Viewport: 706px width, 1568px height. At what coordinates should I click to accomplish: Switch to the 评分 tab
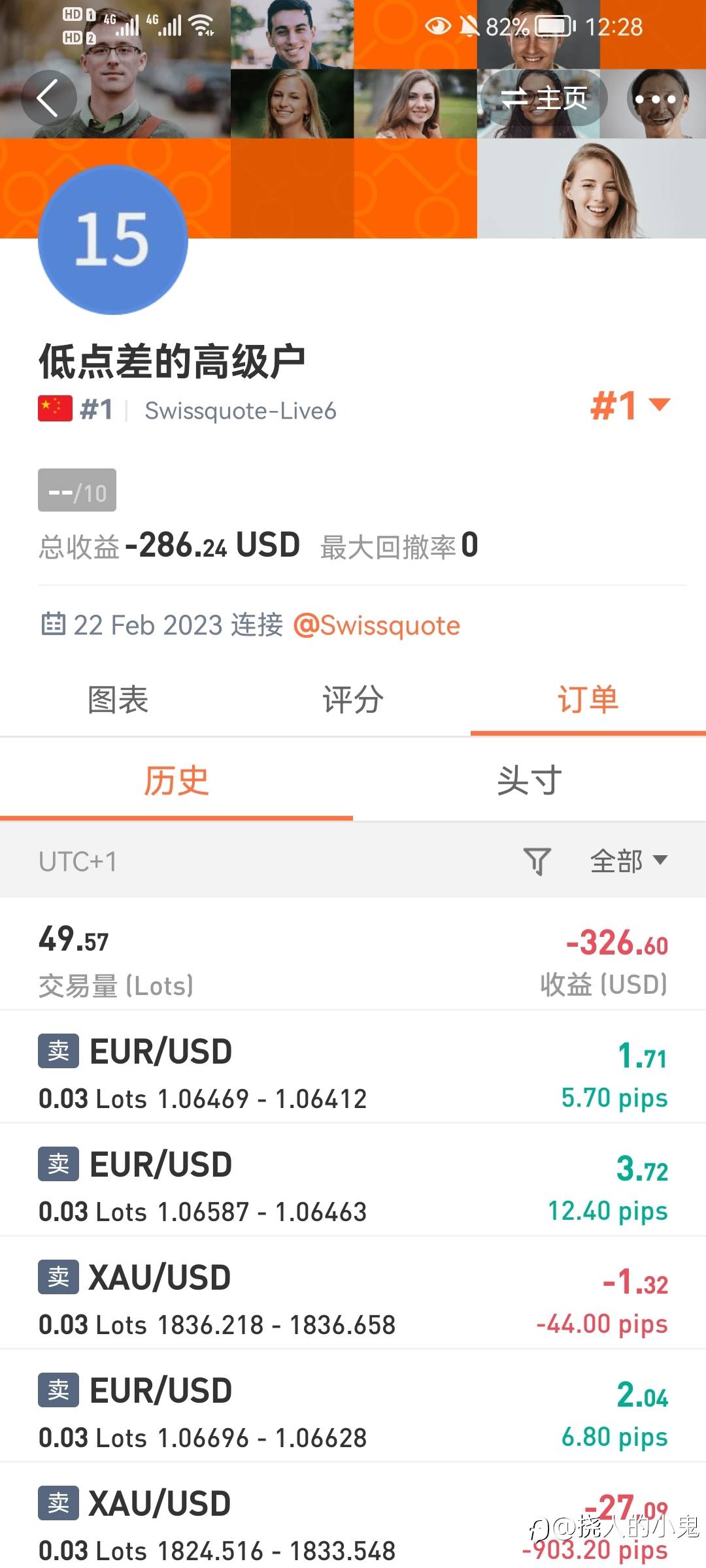pos(353,700)
